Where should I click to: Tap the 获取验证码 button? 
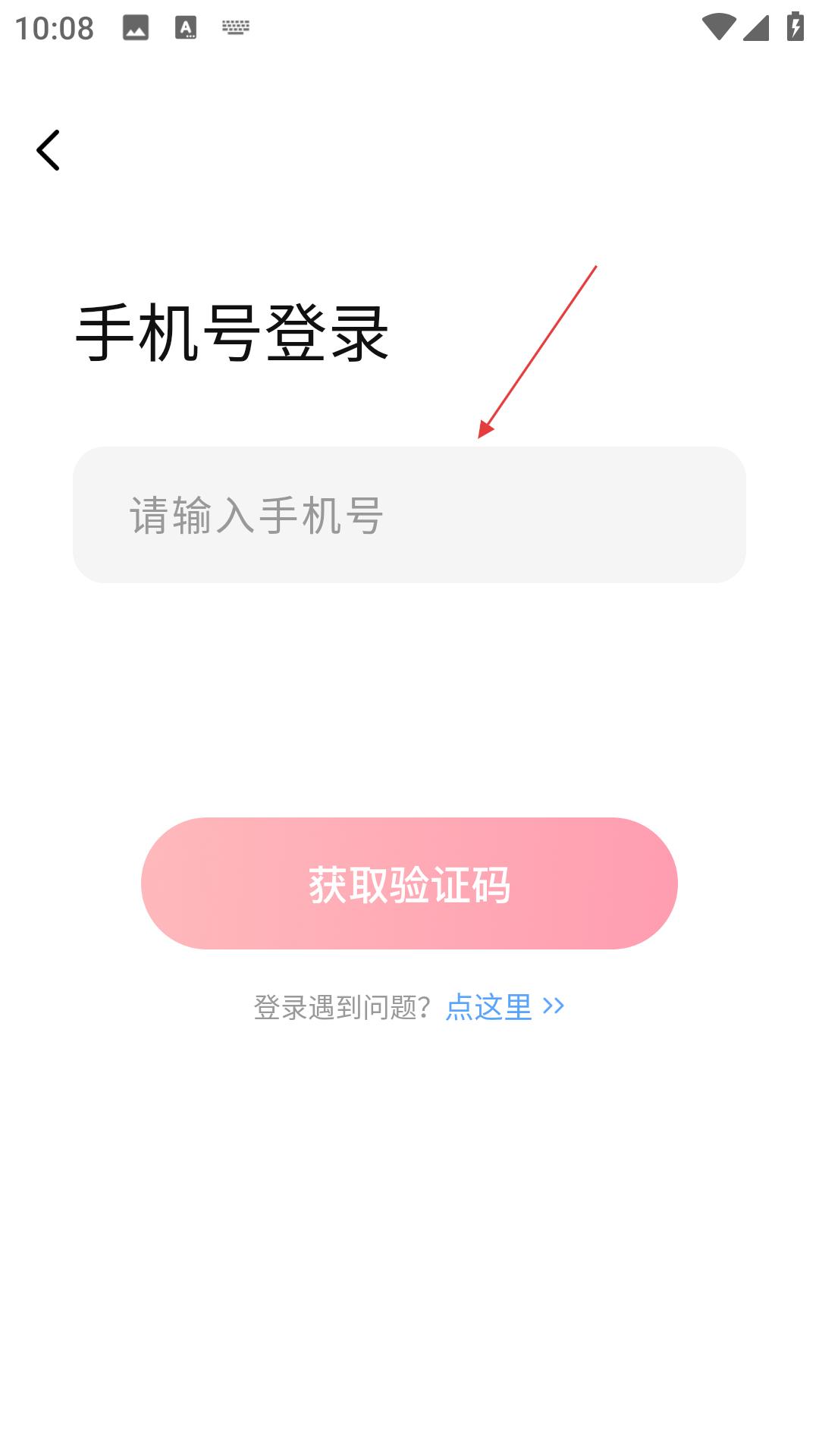tap(409, 883)
